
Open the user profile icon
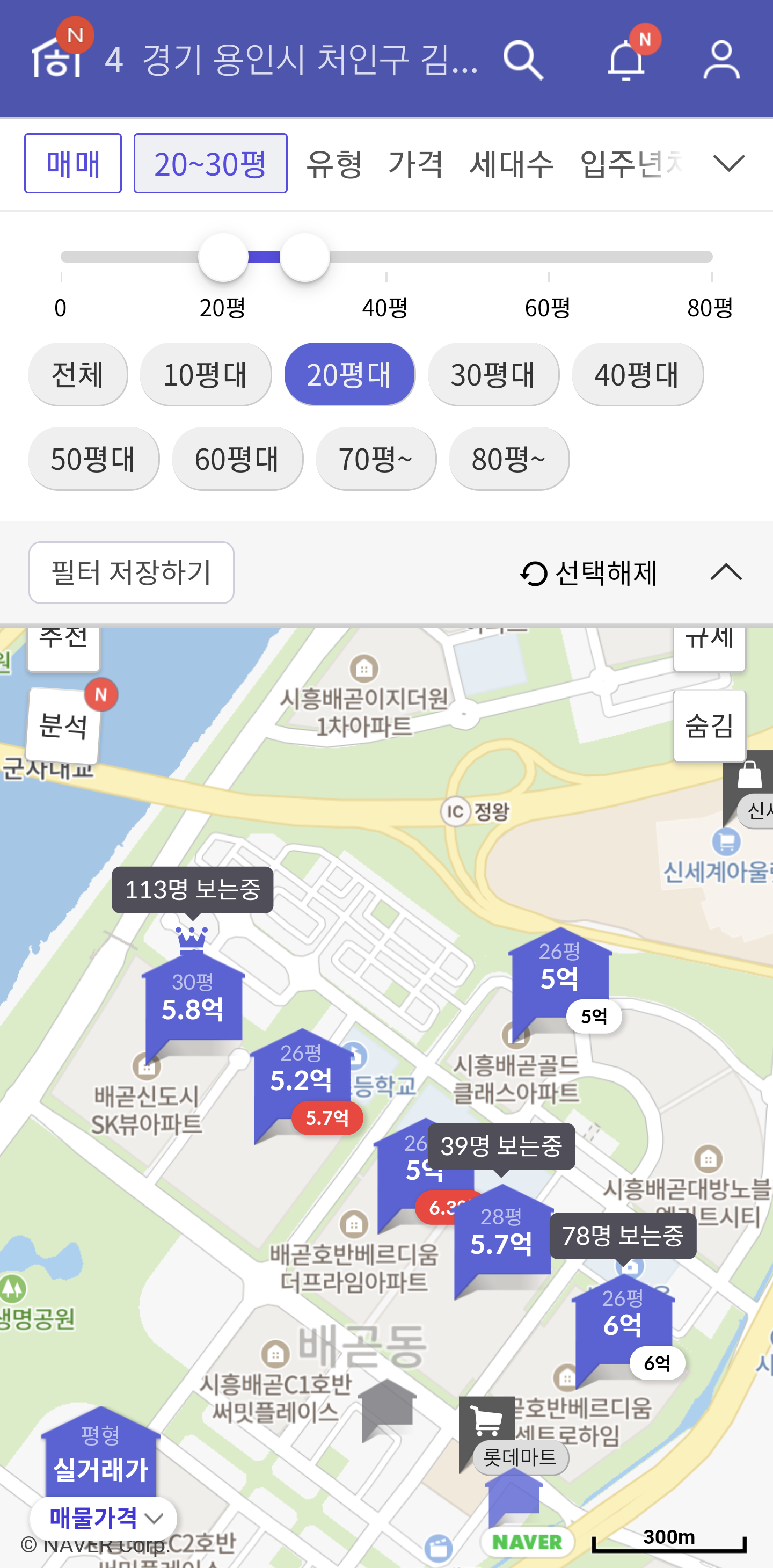pos(721,60)
